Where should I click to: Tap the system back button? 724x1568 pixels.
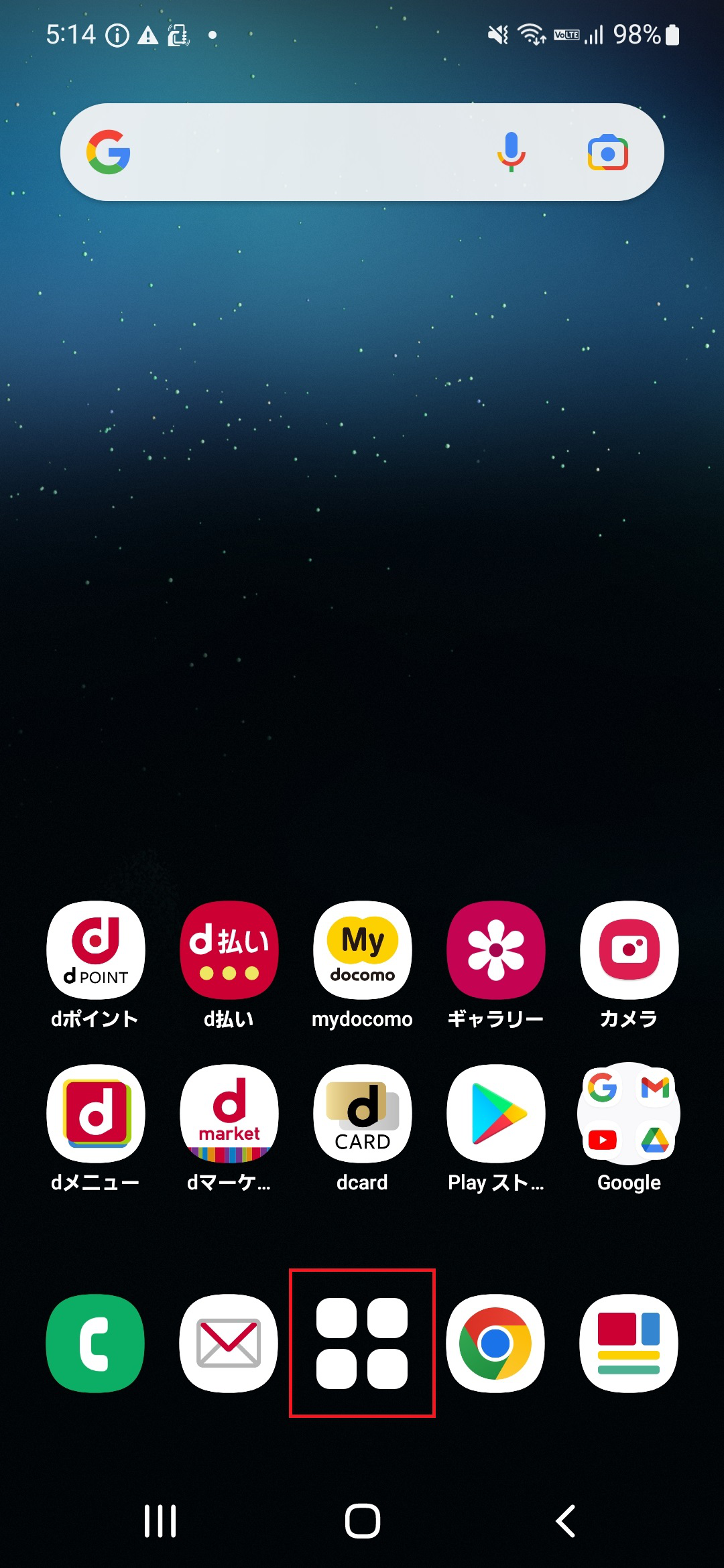565,1521
